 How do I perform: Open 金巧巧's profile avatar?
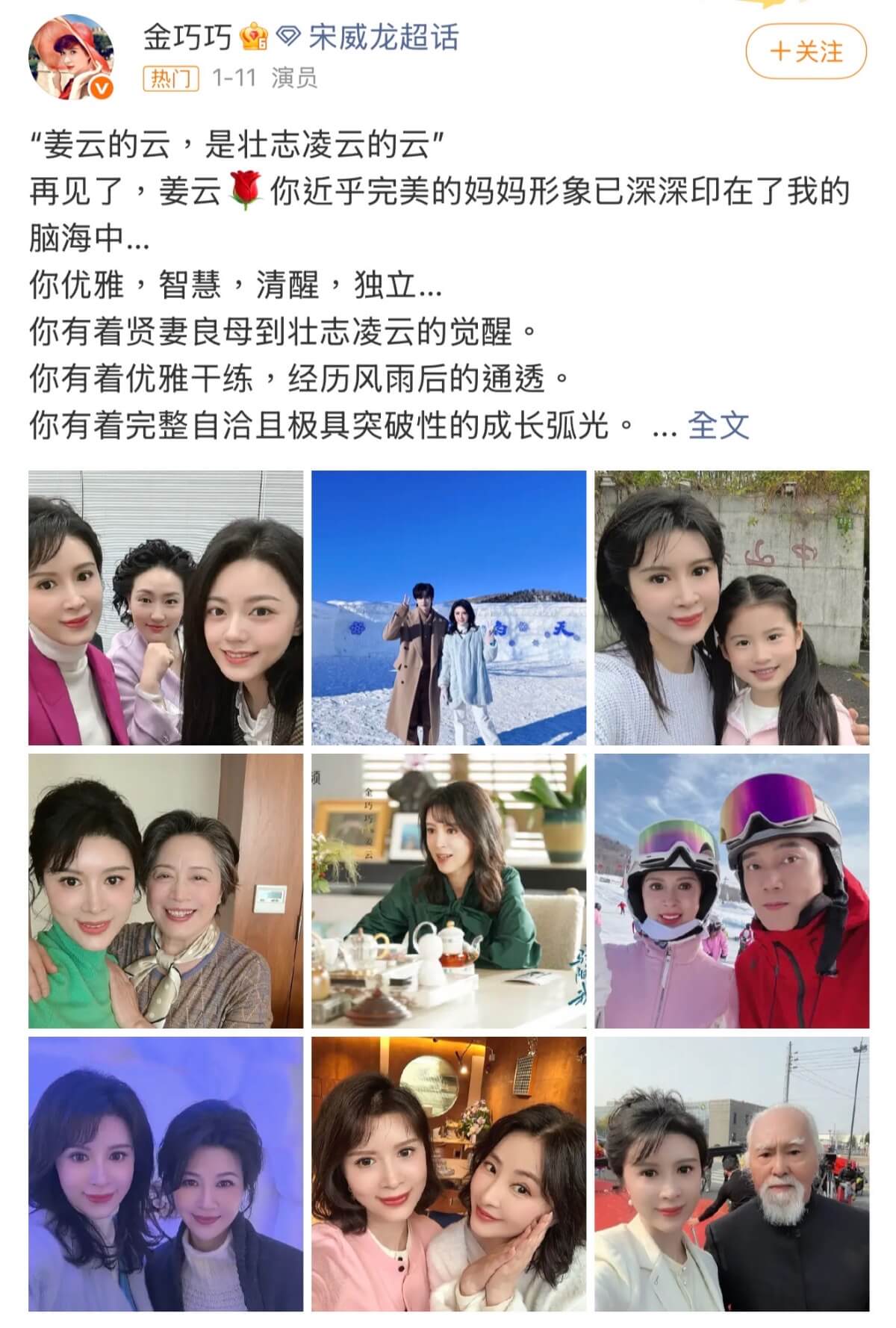[x=72, y=56]
